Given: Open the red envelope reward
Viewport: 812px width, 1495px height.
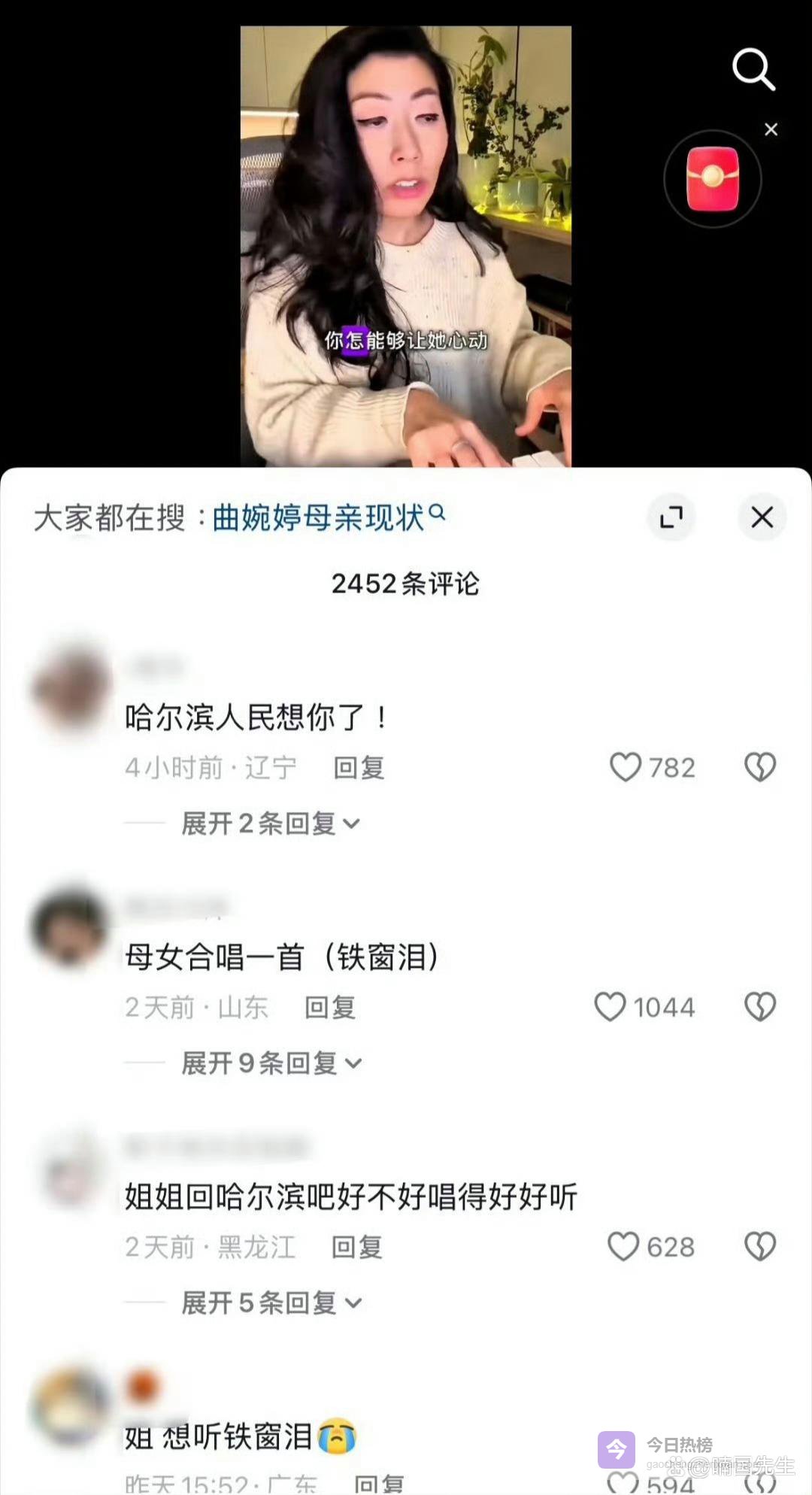Looking at the screenshot, I should [x=713, y=179].
